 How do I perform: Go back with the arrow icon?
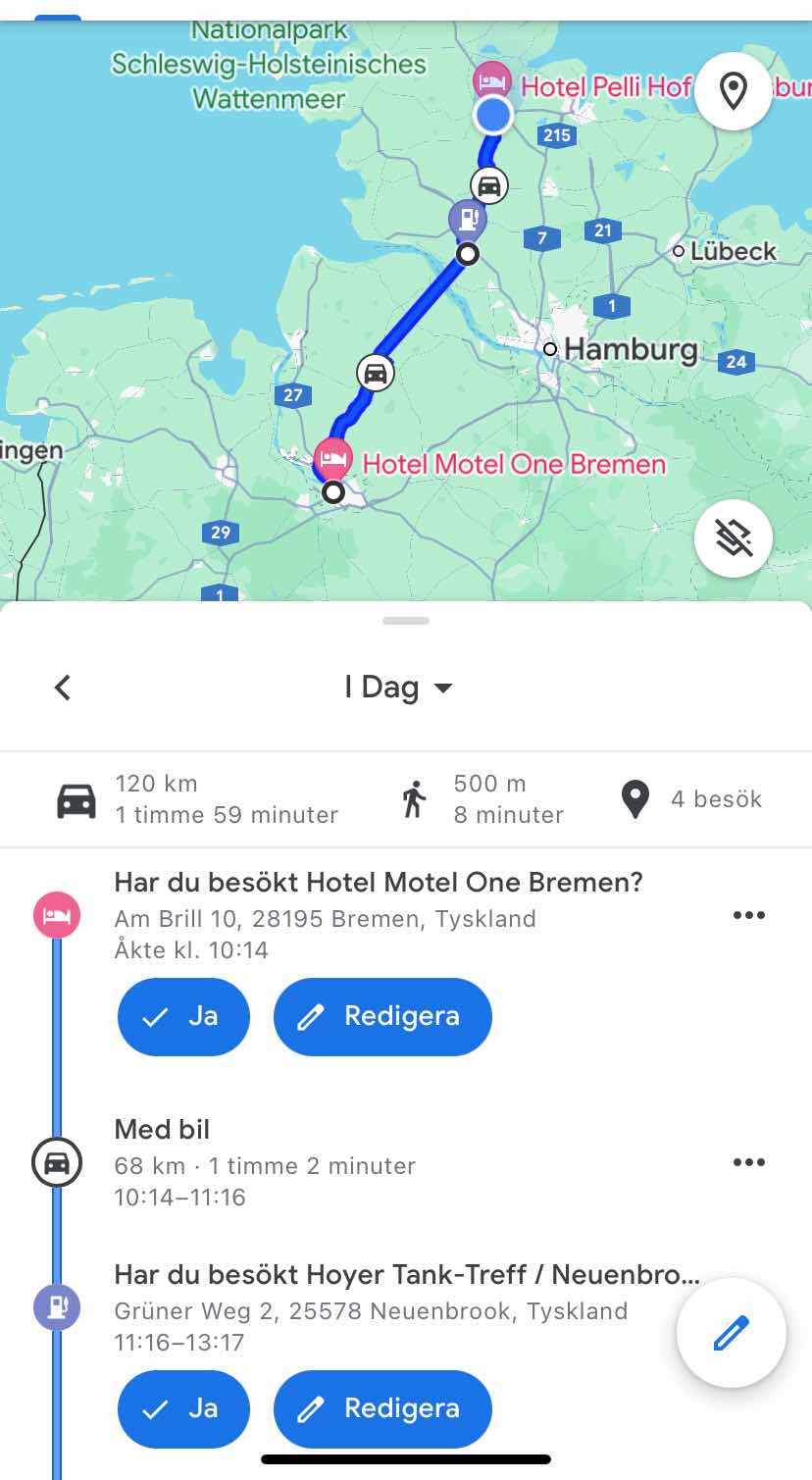[x=63, y=688]
